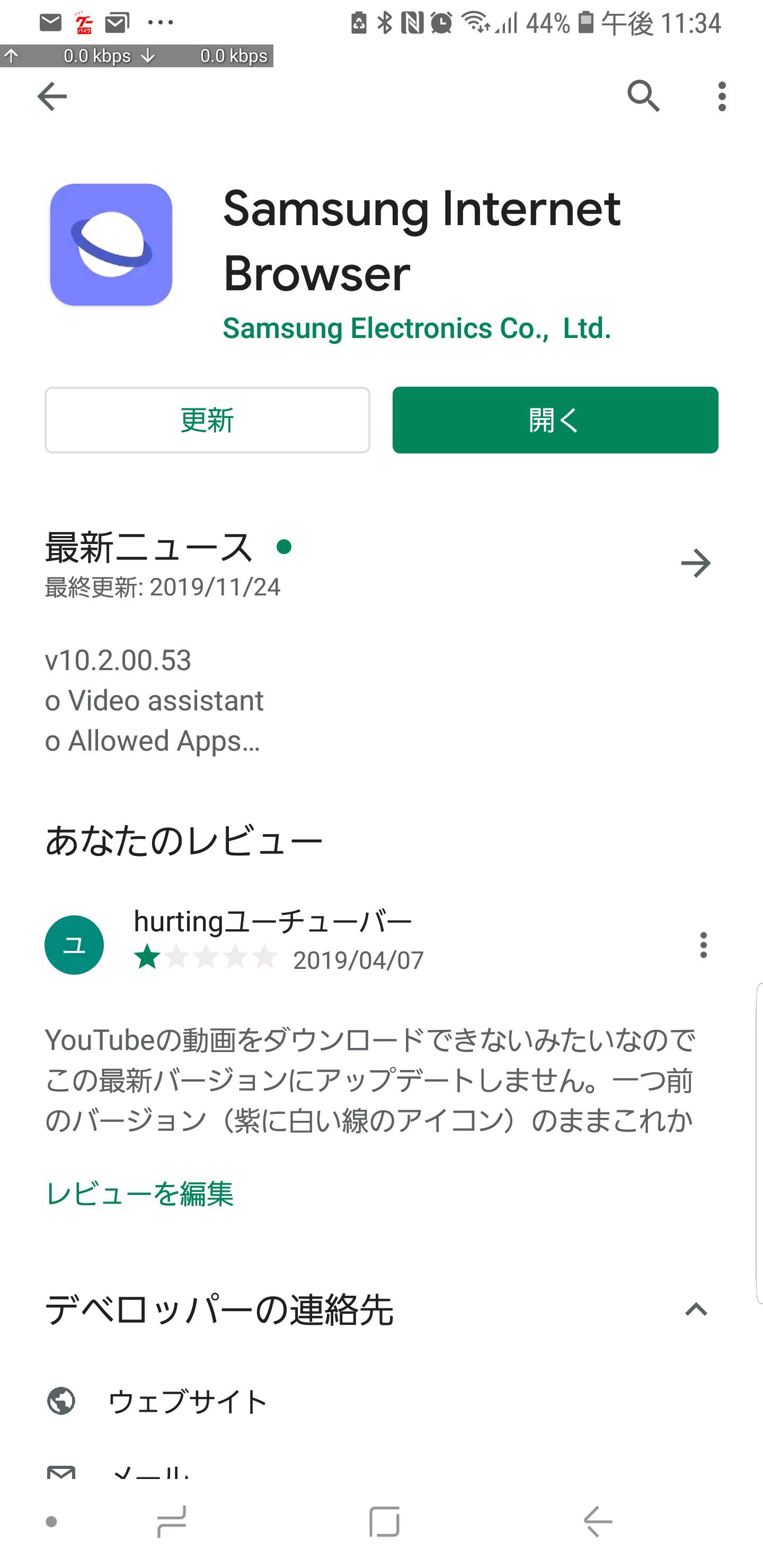The width and height of the screenshot is (763, 1568).
Task: Open the search magnifier icon
Action: click(x=643, y=96)
